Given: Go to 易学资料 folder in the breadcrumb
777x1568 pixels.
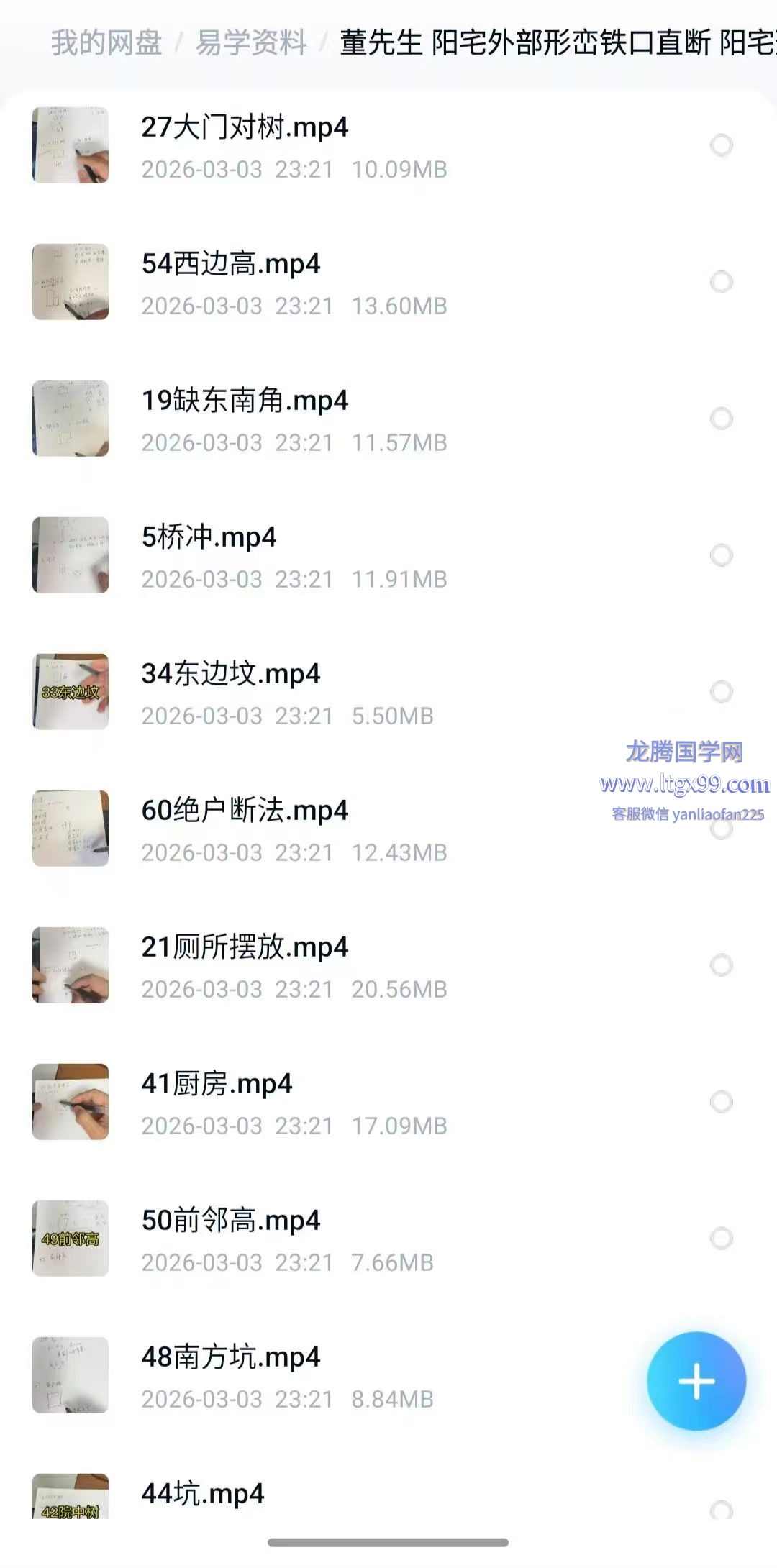Looking at the screenshot, I should coord(251,43).
